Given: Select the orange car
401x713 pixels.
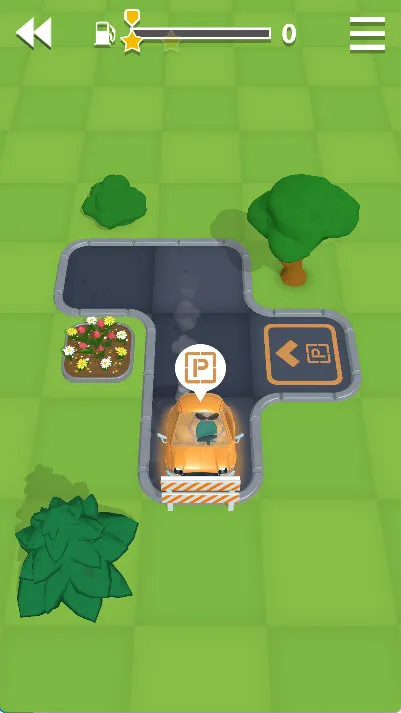Looking at the screenshot, I should pyautogui.click(x=200, y=435).
